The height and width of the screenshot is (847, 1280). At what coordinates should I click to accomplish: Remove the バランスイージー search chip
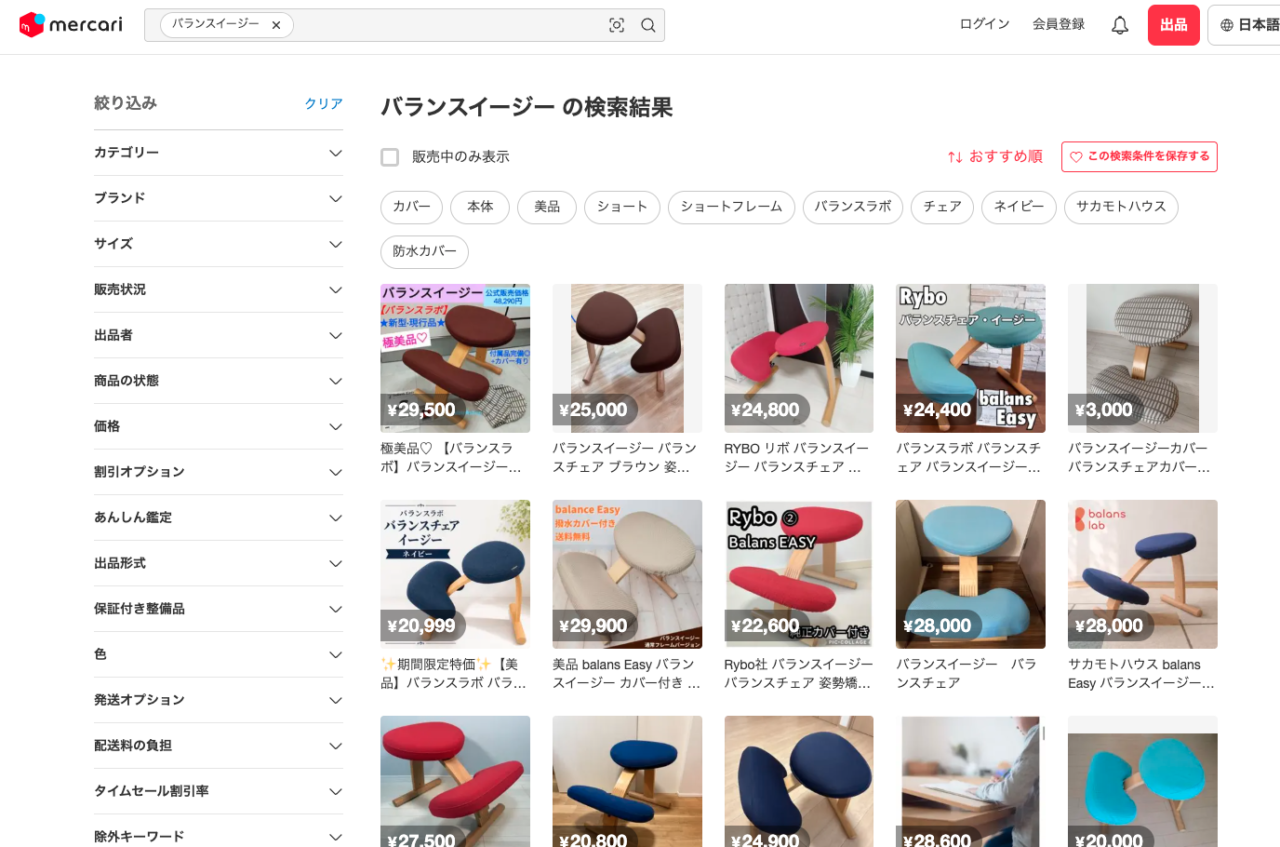(276, 25)
